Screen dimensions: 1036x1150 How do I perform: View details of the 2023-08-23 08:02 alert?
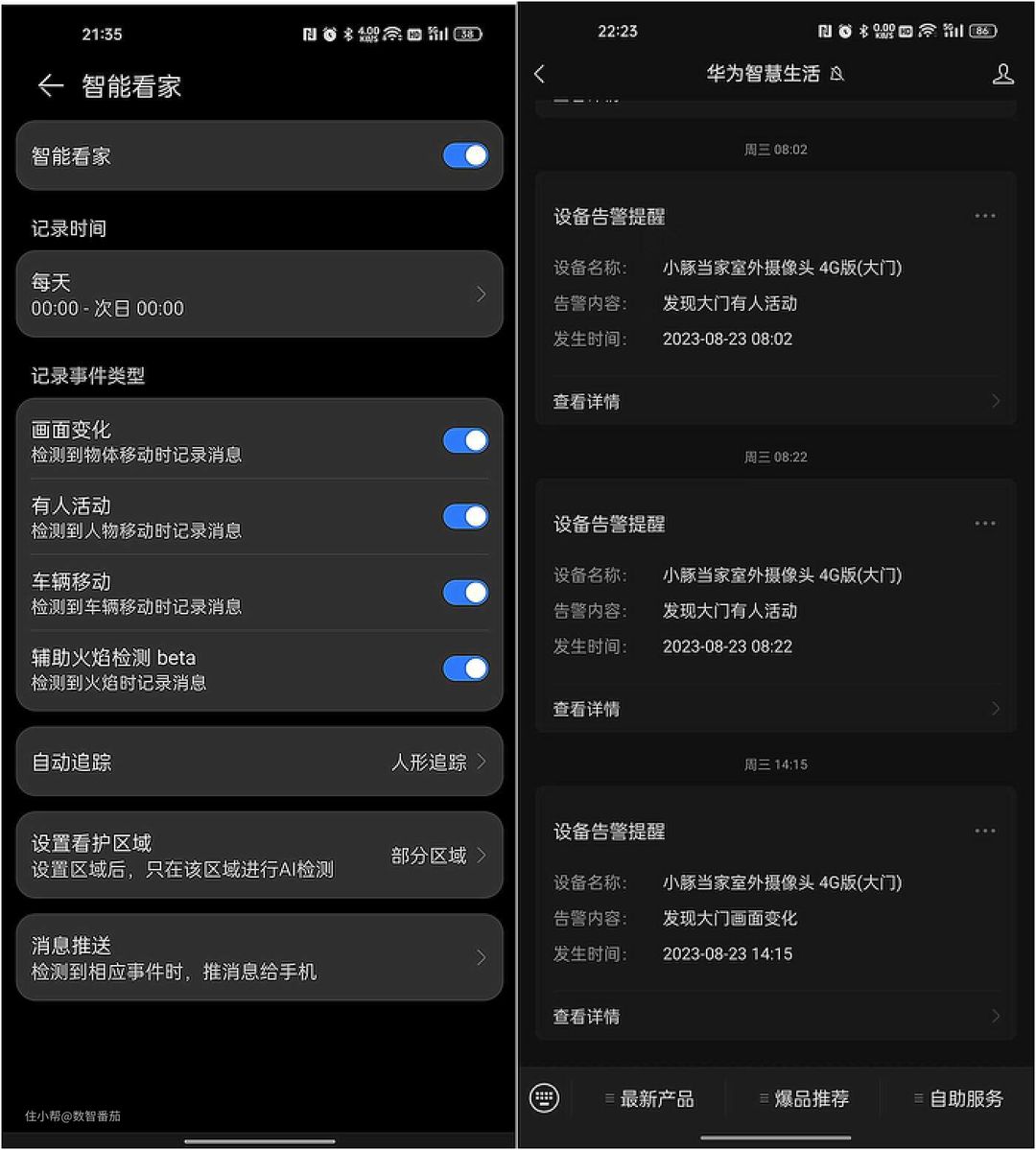click(775, 402)
